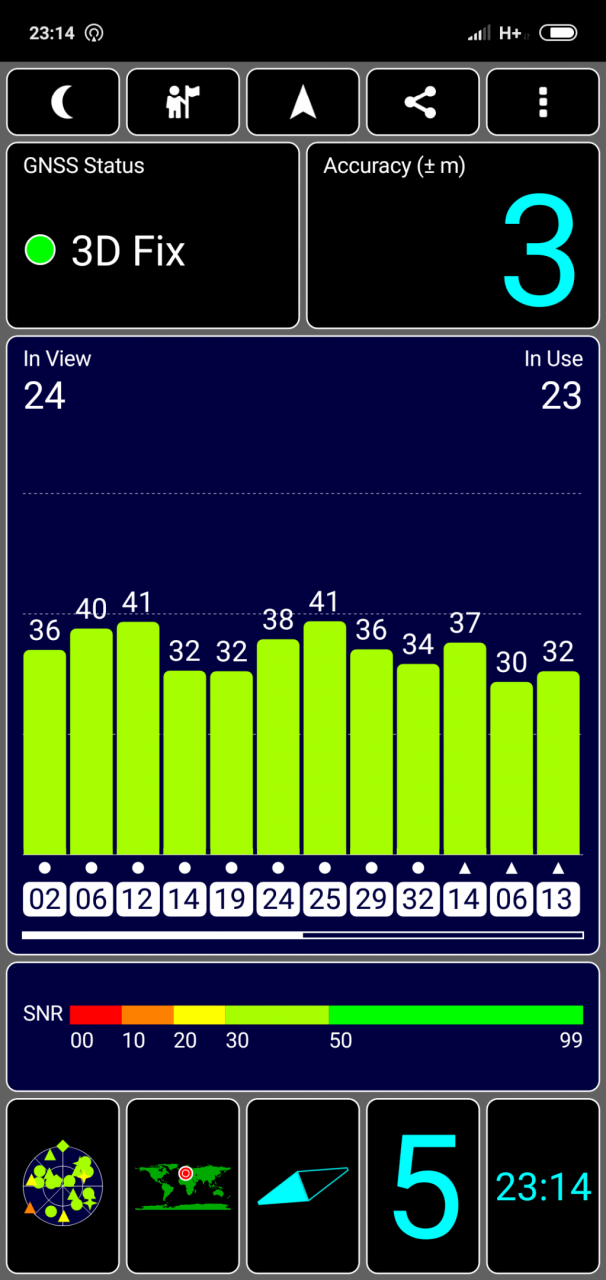Open the three-dot overflow menu
Image resolution: width=606 pixels, height=1280 pixels.
(x=543, y=102)
